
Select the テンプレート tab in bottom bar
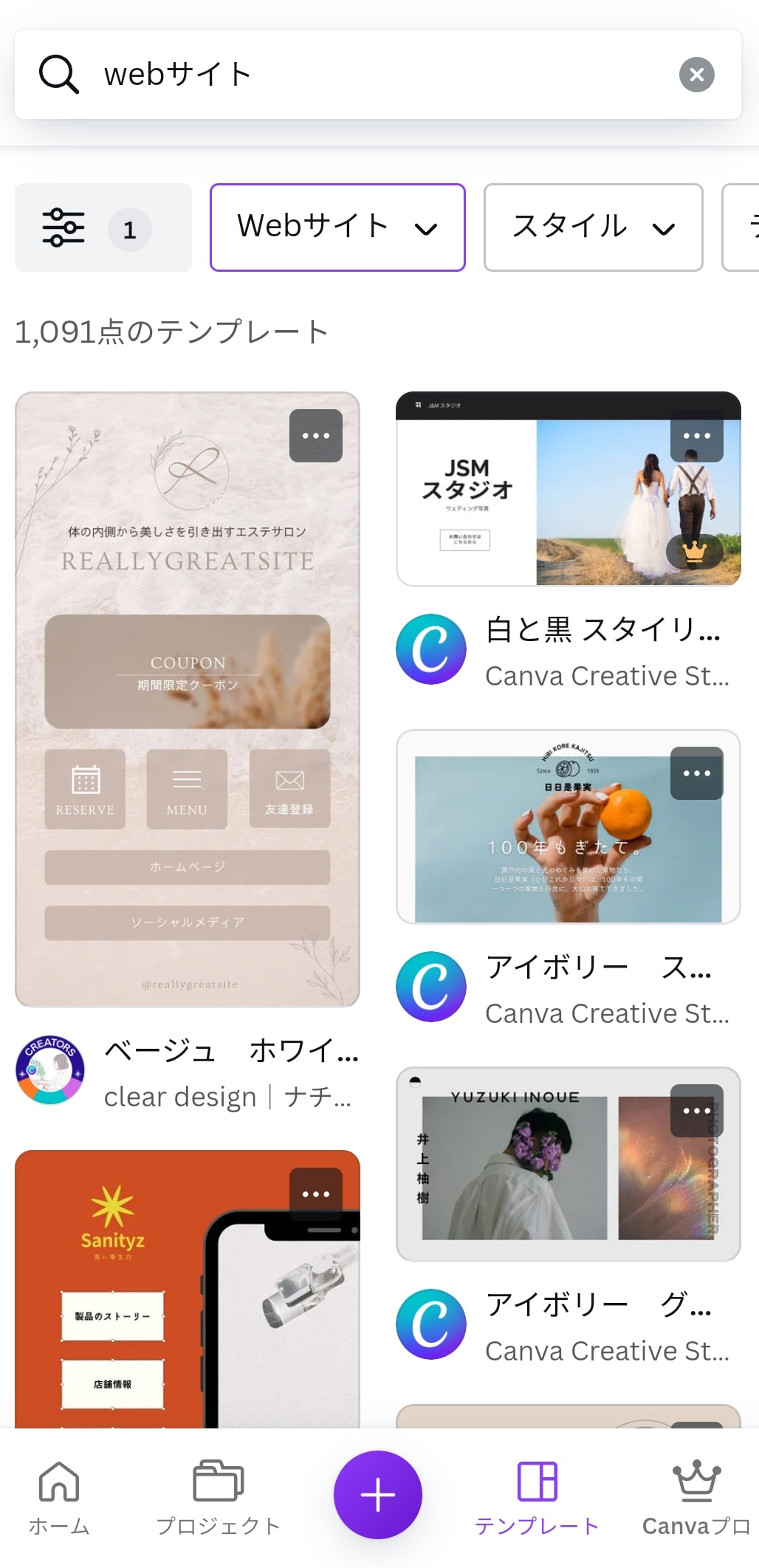tap(538, 1499)
